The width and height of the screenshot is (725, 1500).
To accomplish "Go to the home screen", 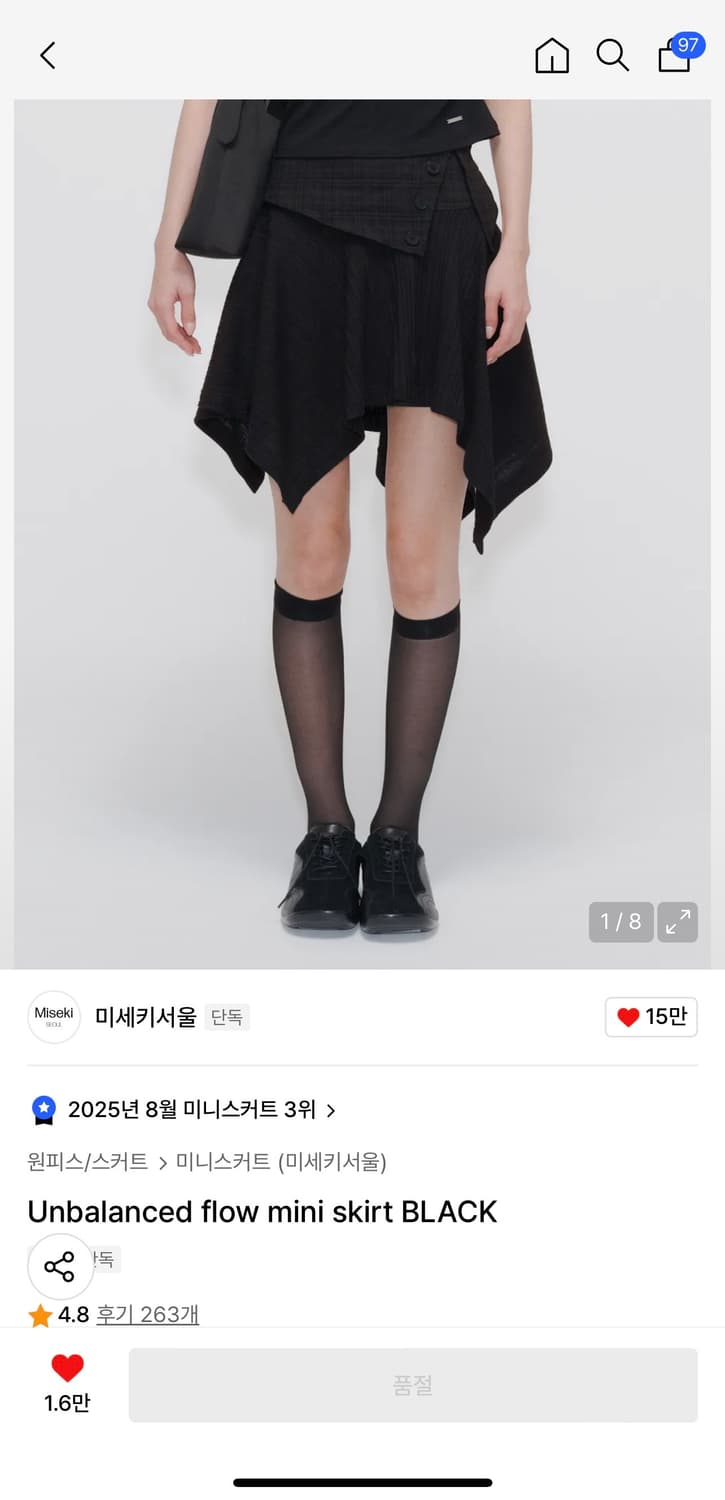I will point(551,56).
